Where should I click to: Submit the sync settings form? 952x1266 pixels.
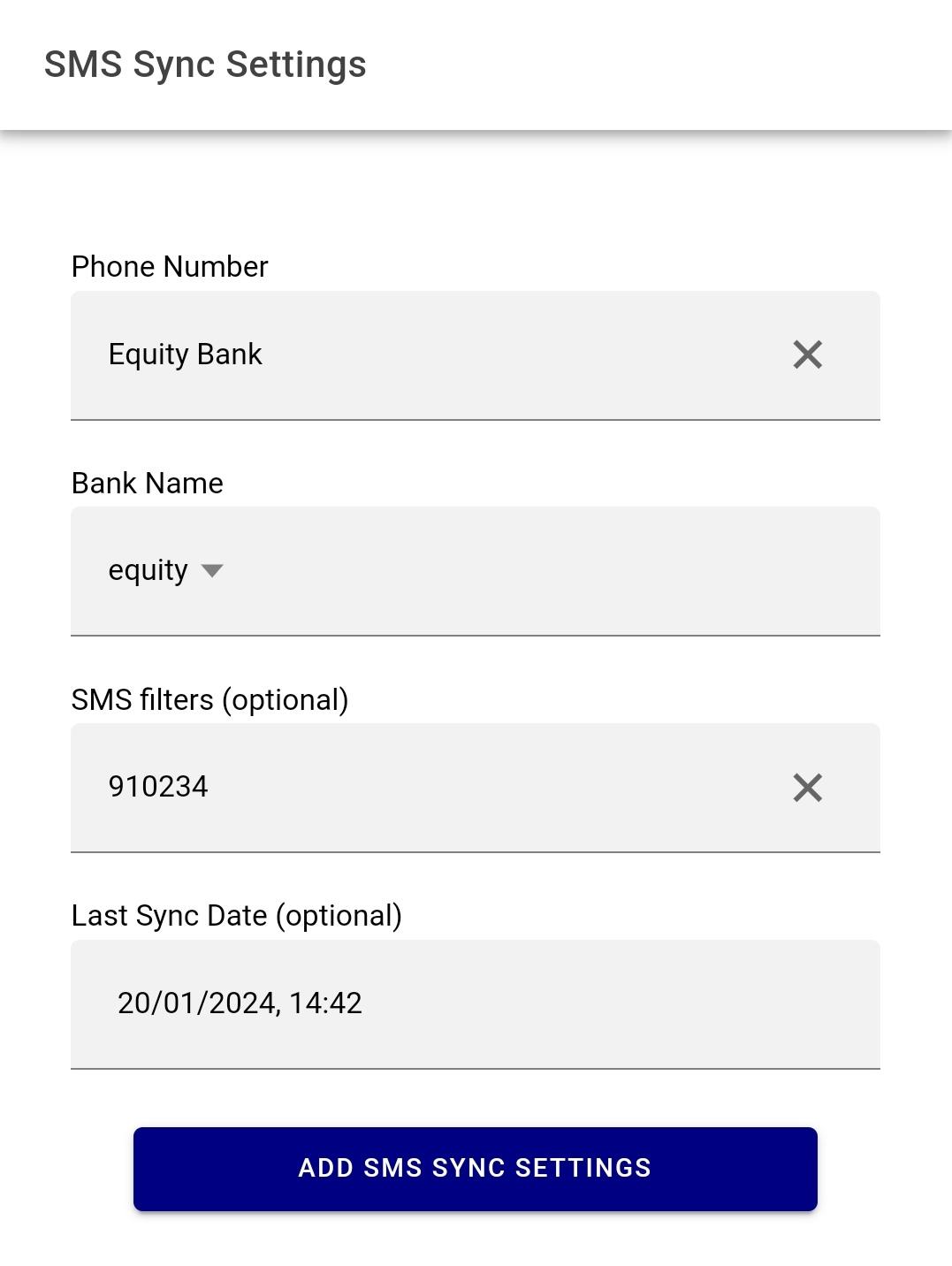click(476, 1168)
